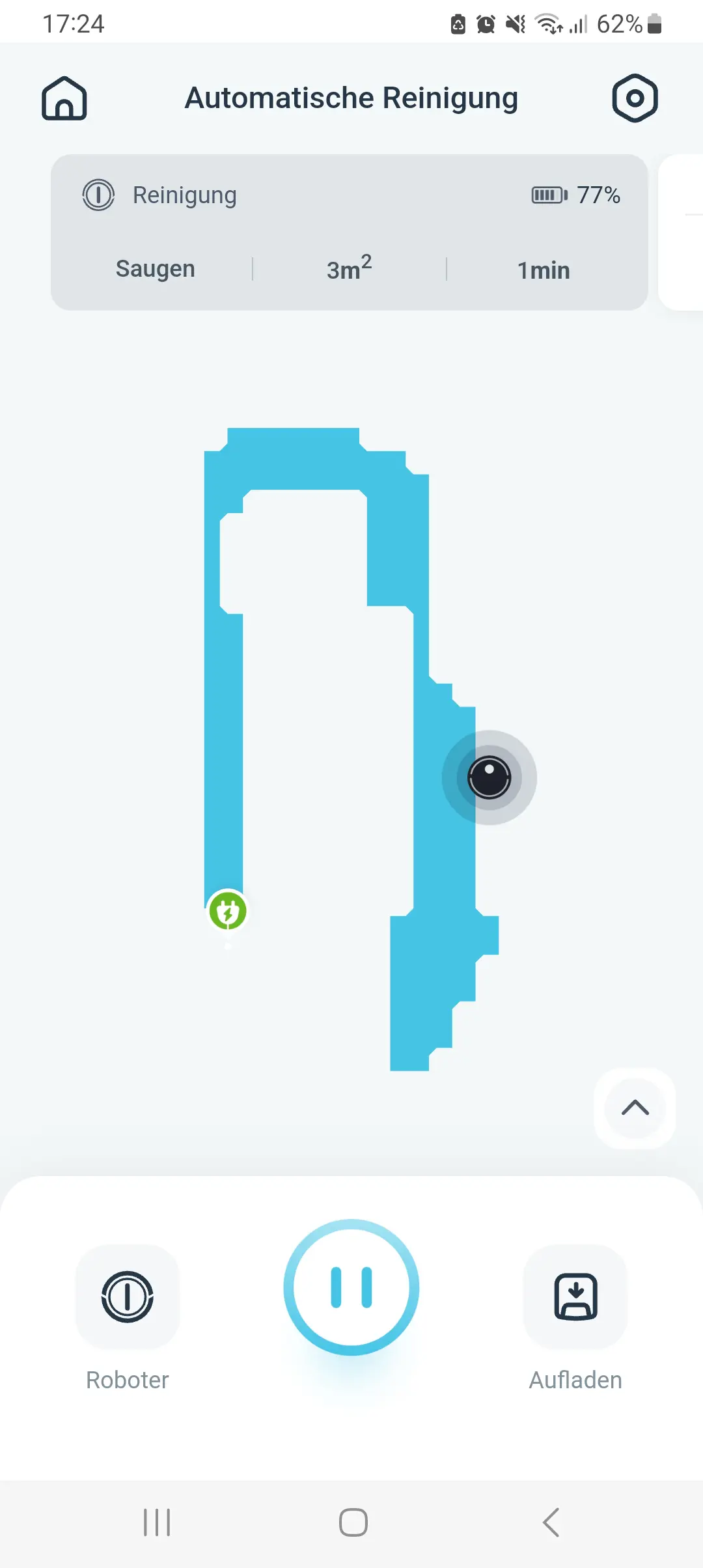This screenshot has width=703, height=1568.
Task: Expand the panel with the up chevron
Action: 635,1108
